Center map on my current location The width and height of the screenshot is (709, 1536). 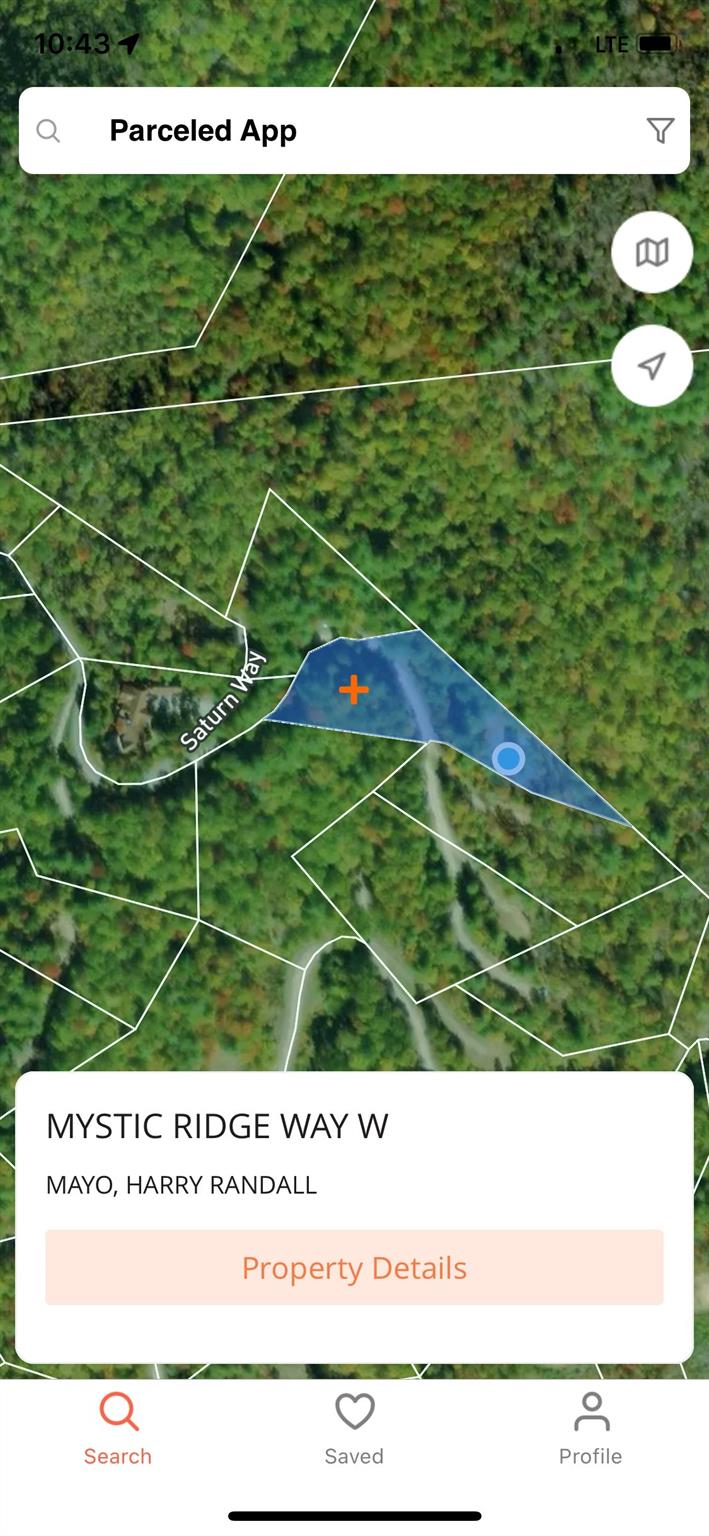(652, 366)
